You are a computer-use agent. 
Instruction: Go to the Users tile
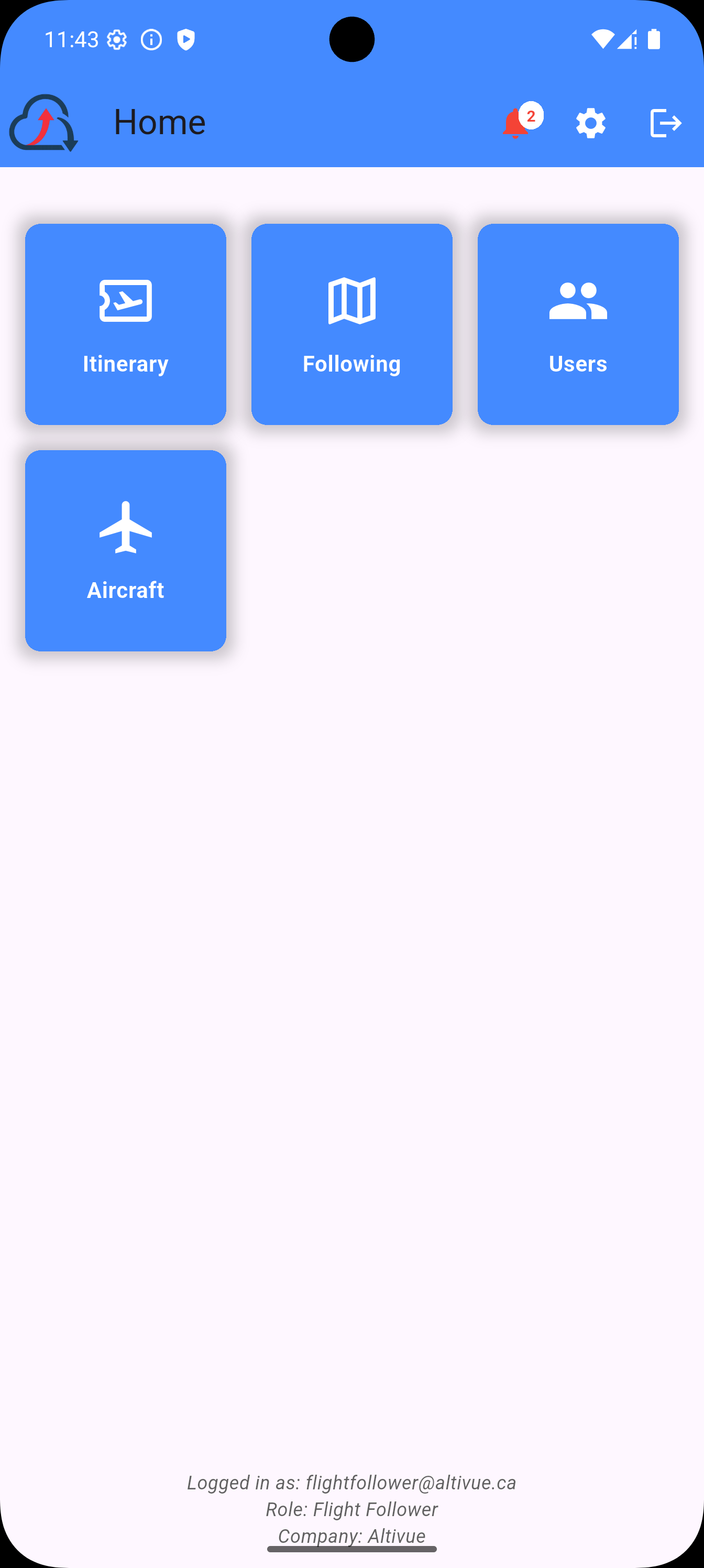pos(577,324)
